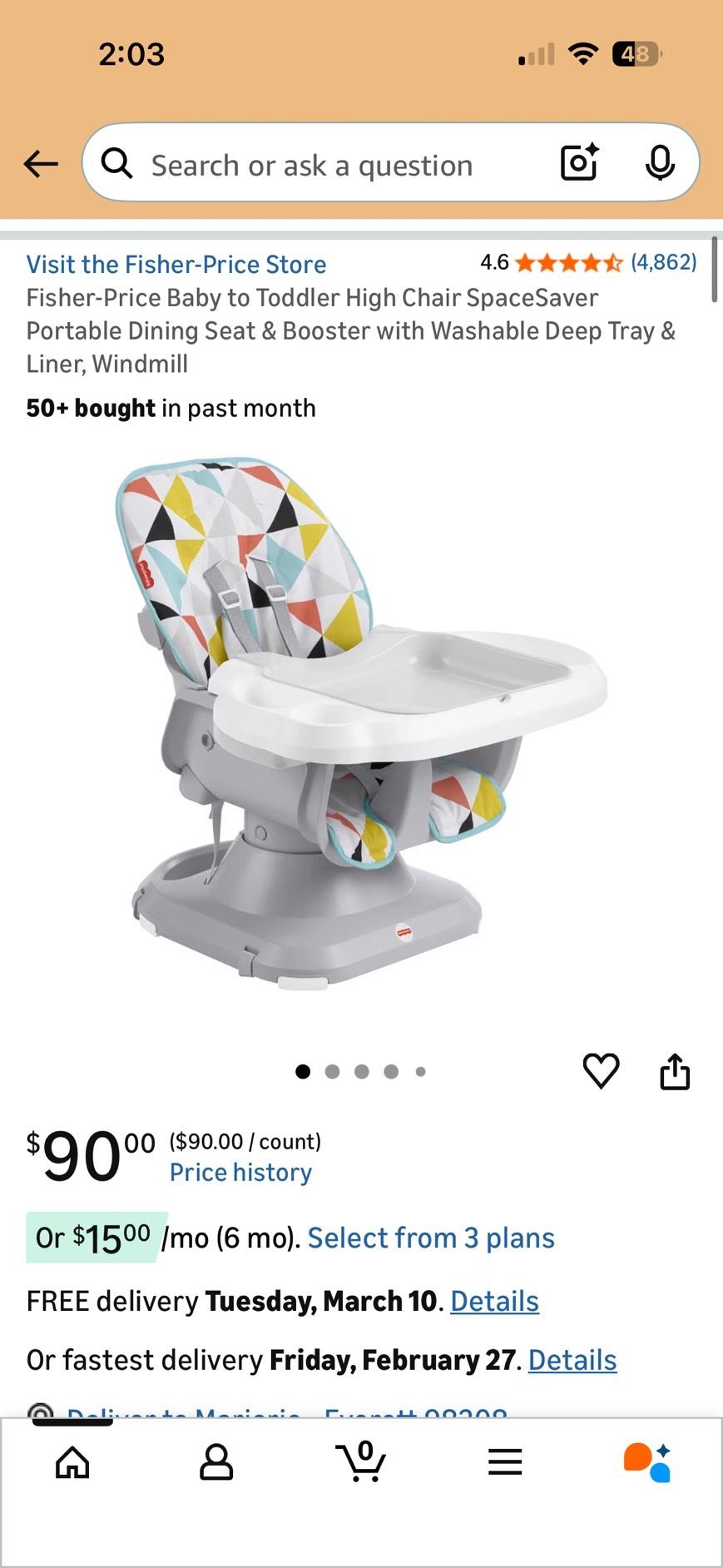The image size is (723, 1568).
Task: Open Details for fastest delivery February 27
Action: coord(572,1360)
